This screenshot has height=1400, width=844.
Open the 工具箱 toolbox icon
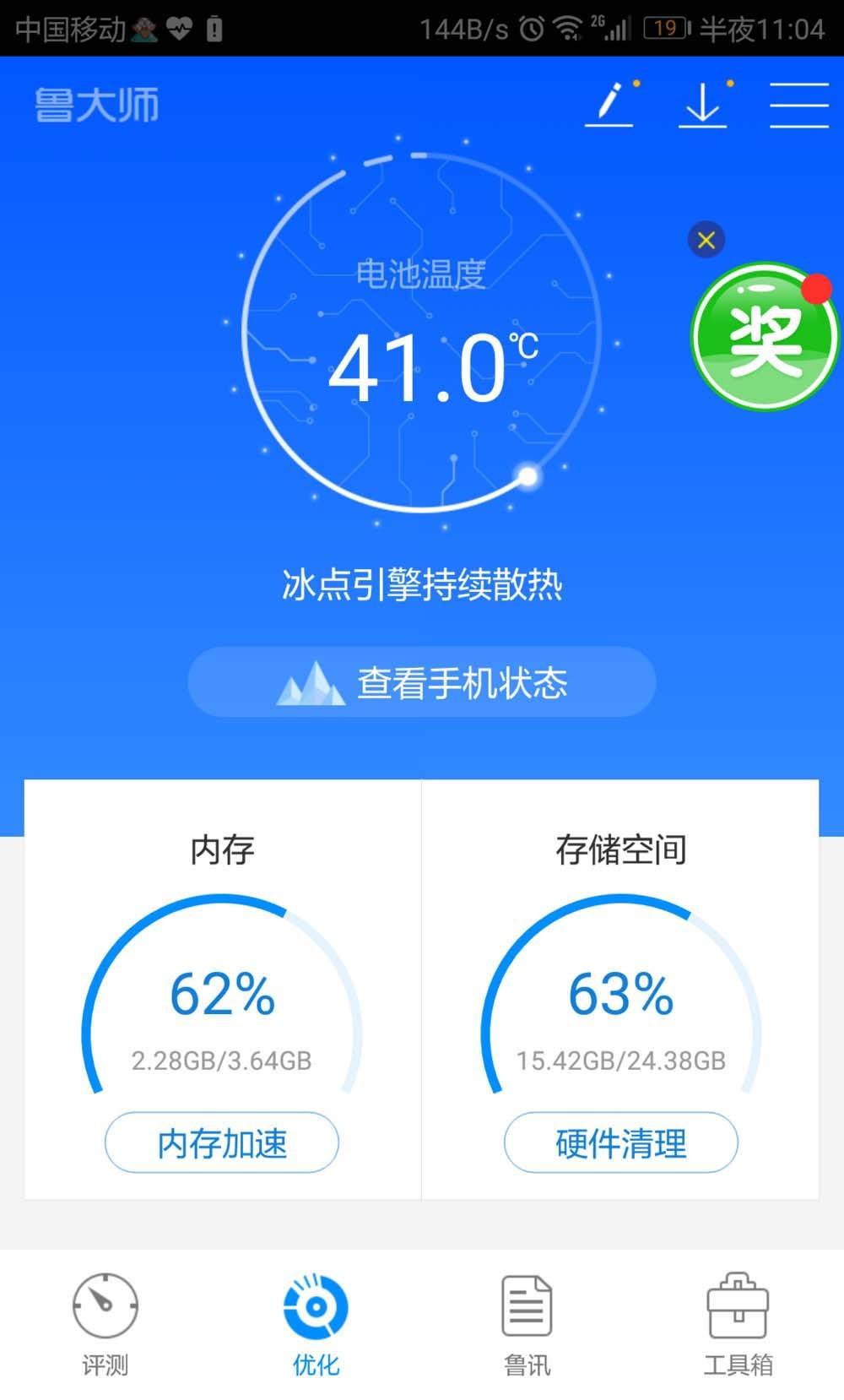(x=737, y=1307)
